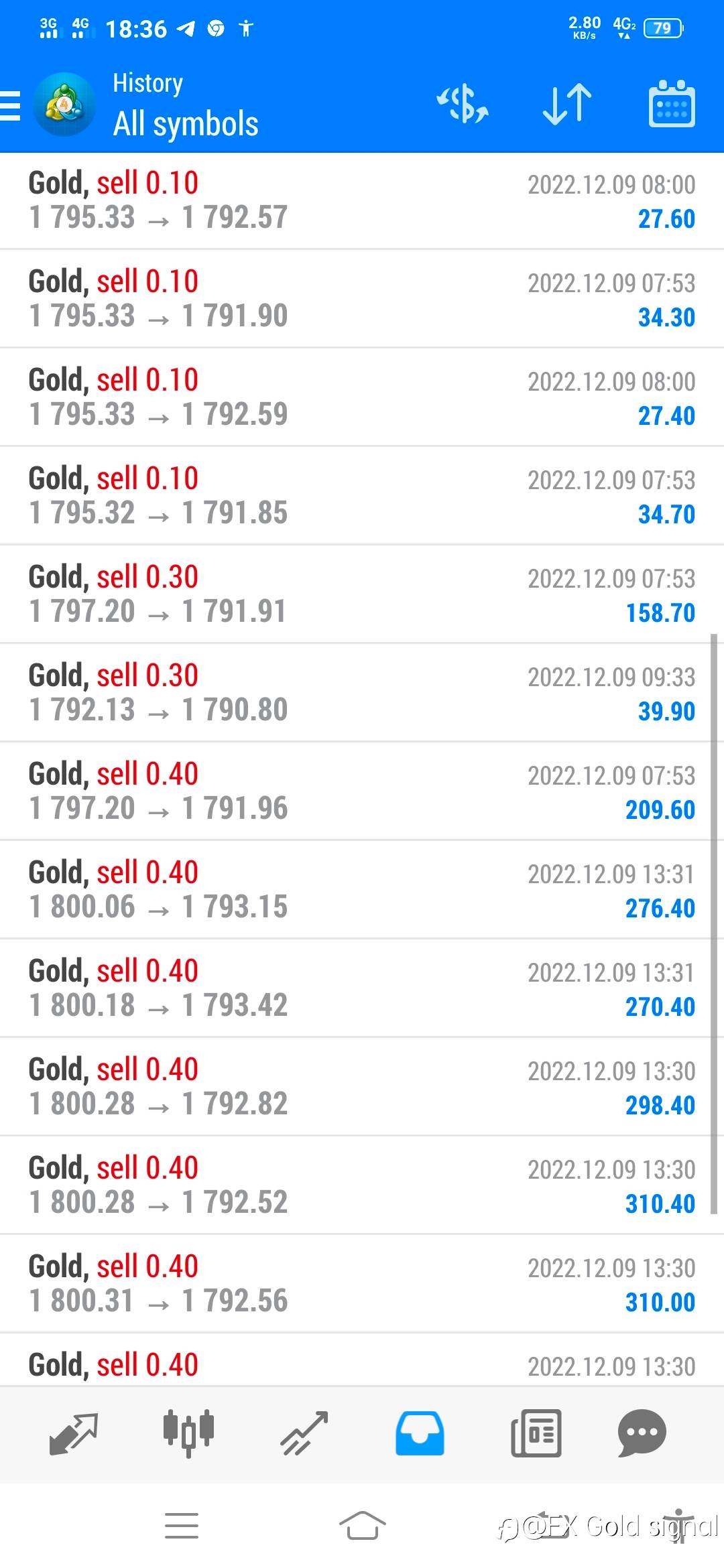
Task: Open the News tab
Action: pos(536,1433)
